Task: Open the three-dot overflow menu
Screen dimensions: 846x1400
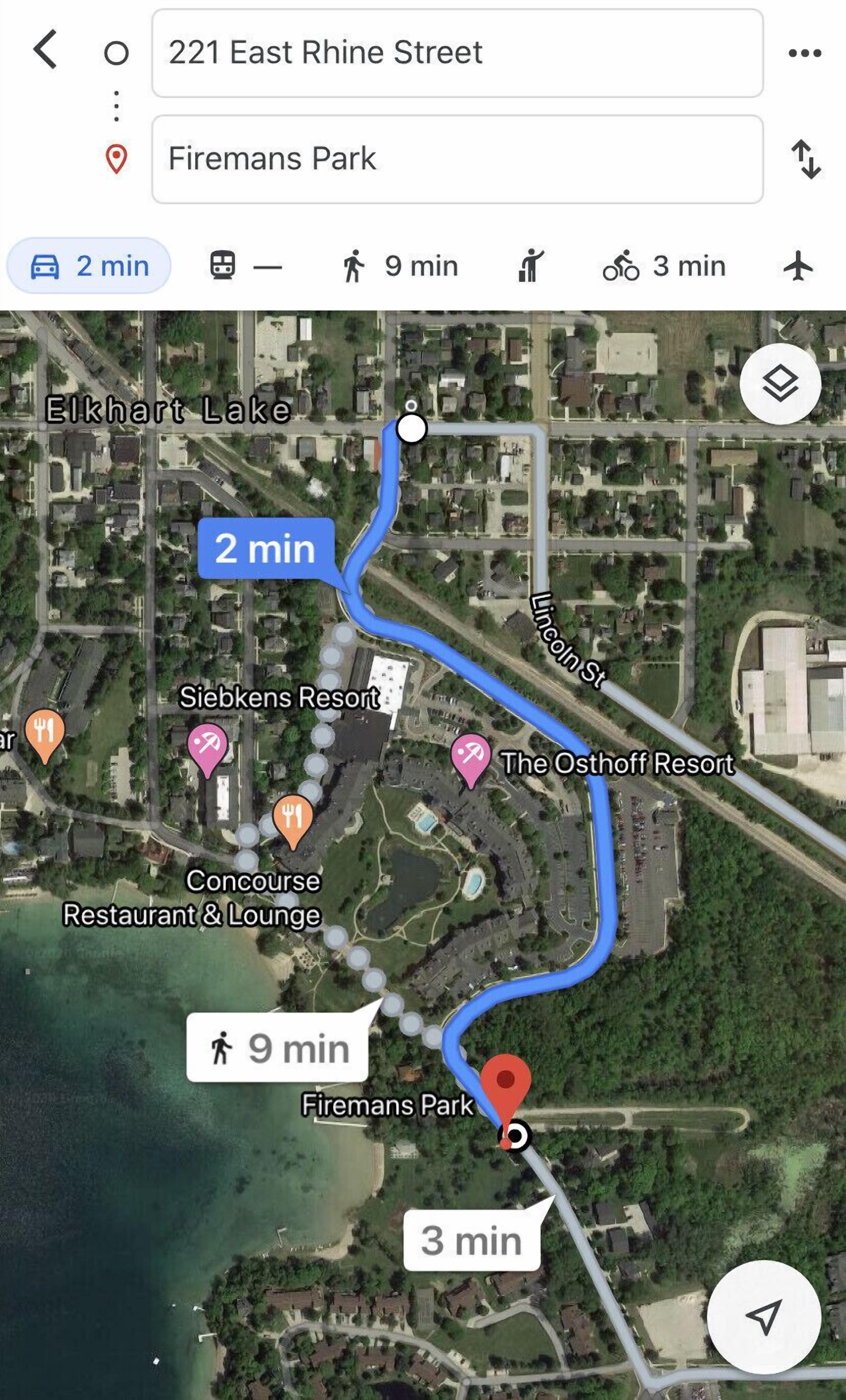Action: (x=805, y=53)
